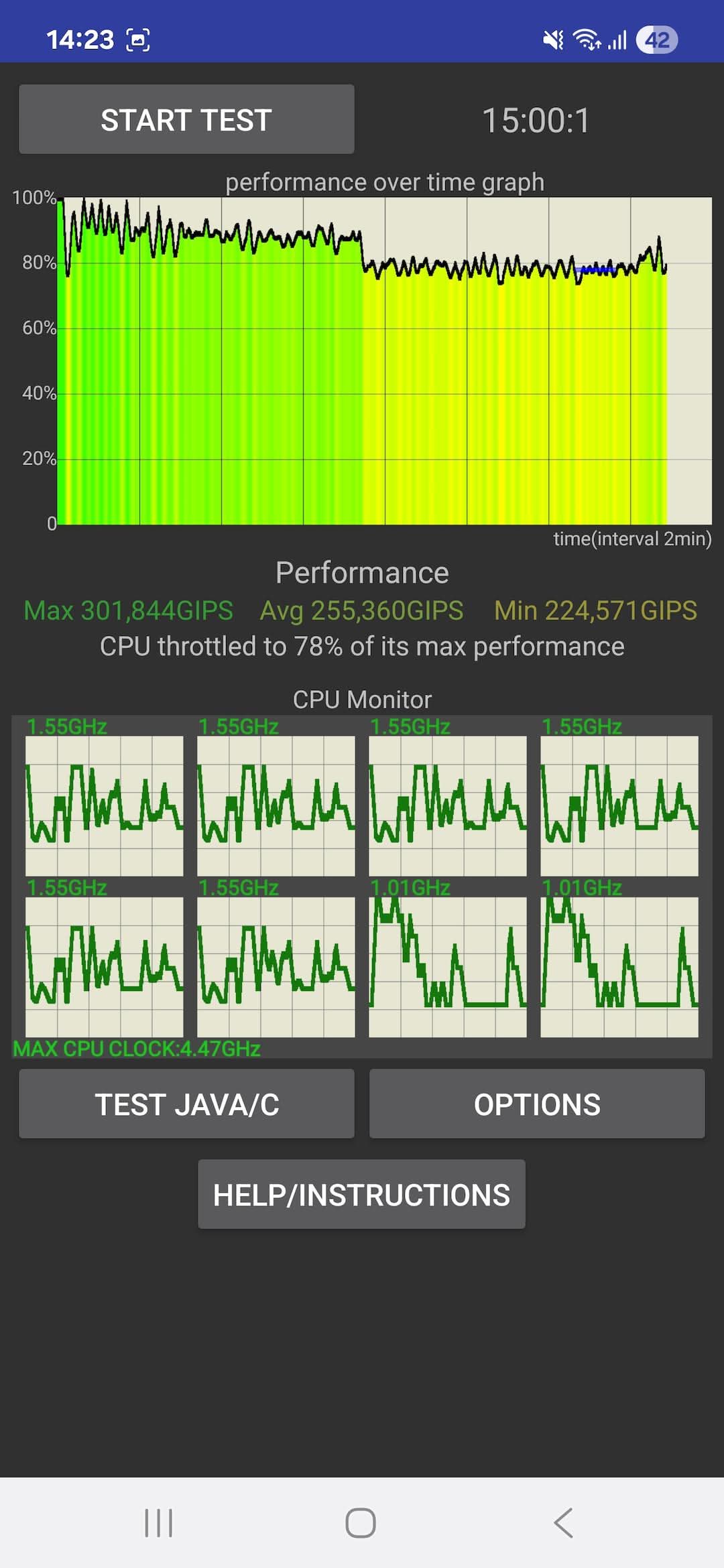Show recent apps
This screenshot has height=1568, width=724.
pyautogui.click(x=159, y=1523)
